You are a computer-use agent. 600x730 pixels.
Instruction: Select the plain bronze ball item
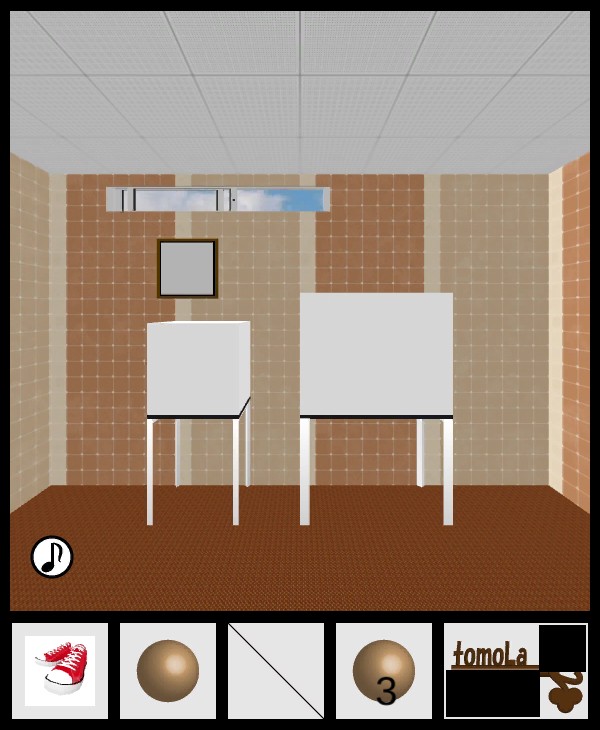[x=168, y=670]
